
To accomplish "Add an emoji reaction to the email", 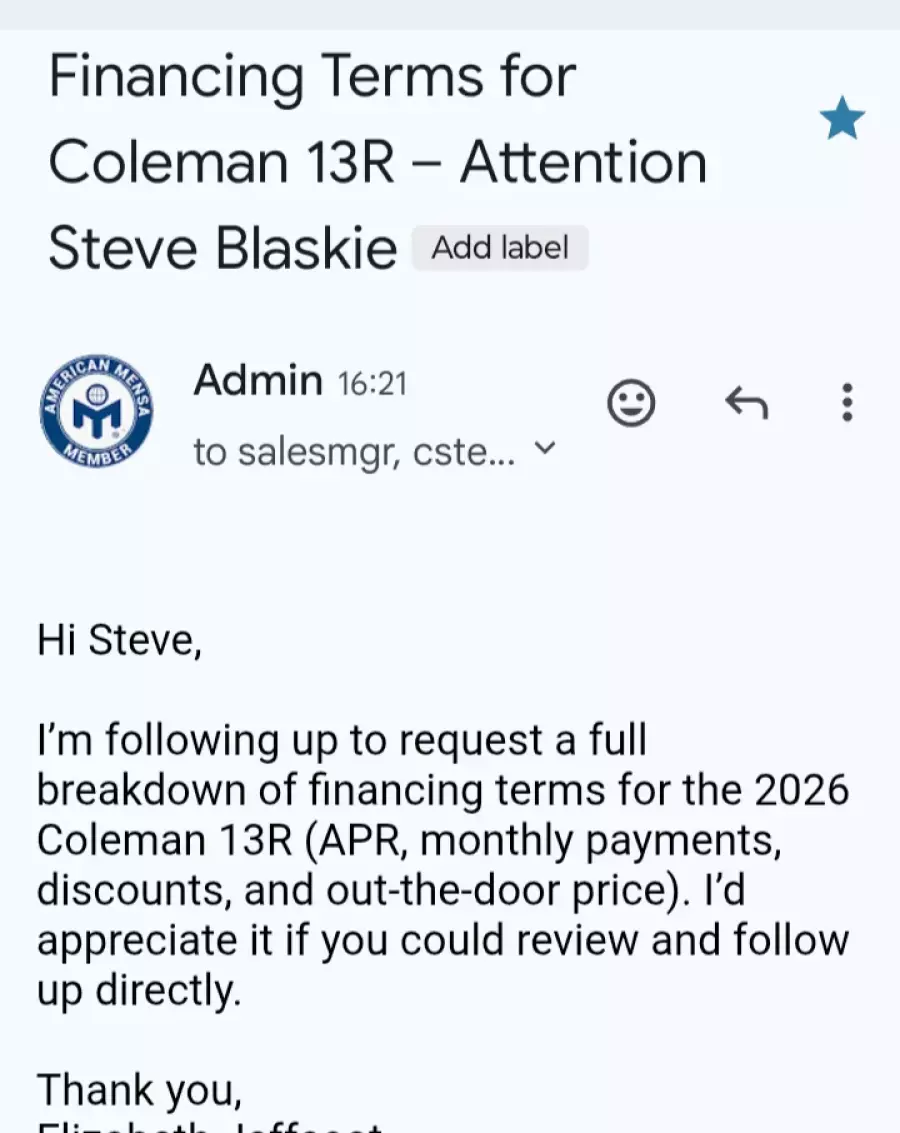I will tap(631, 404).
